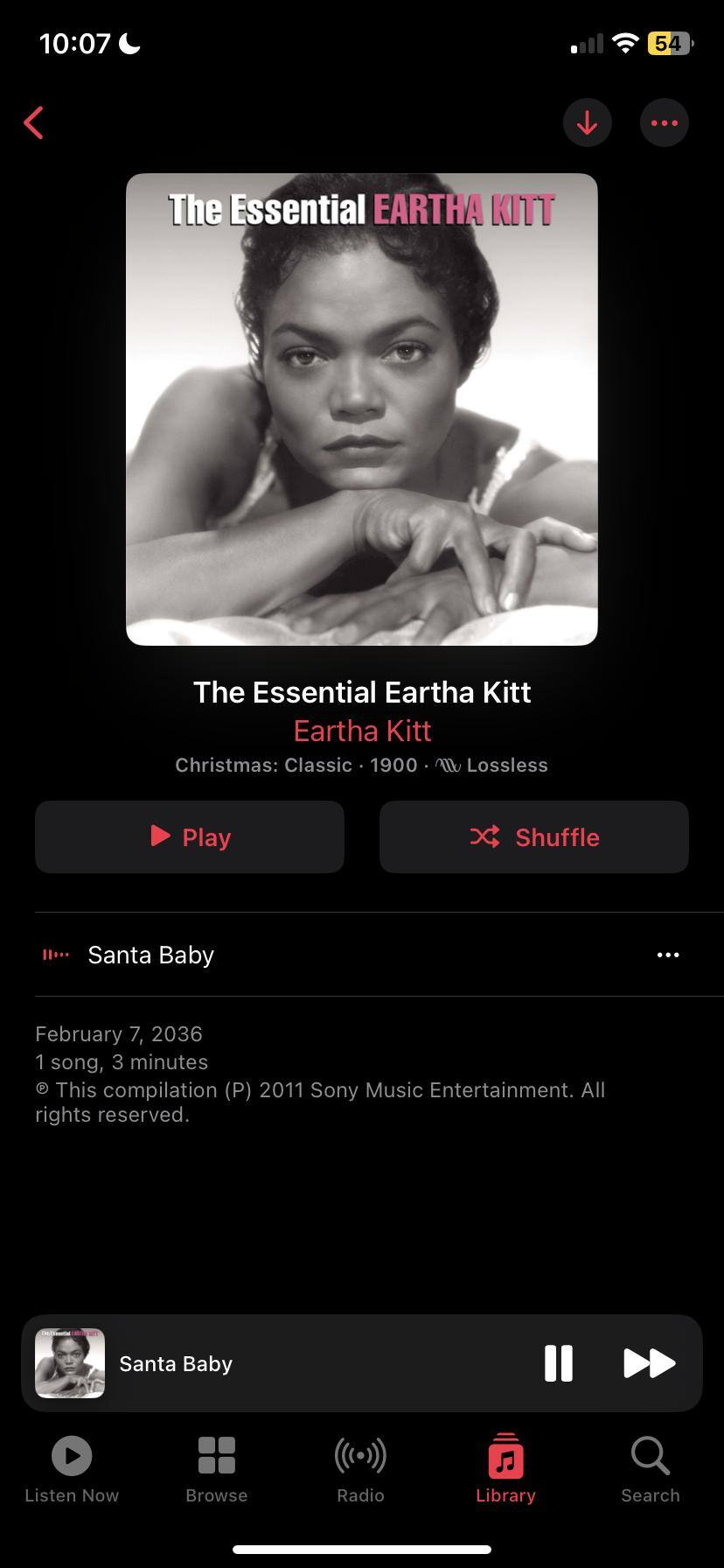The height and width of the screenshot is (1568, 724).
Task: Go back using the red arrow
Action: coord(34,123)
